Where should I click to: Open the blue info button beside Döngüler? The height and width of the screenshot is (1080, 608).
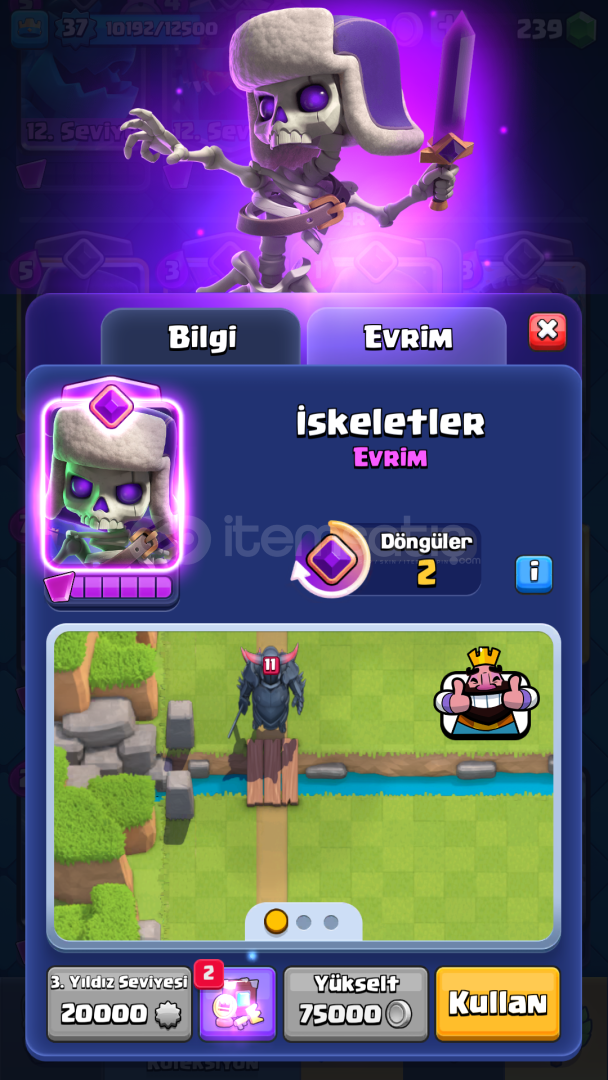534,574
